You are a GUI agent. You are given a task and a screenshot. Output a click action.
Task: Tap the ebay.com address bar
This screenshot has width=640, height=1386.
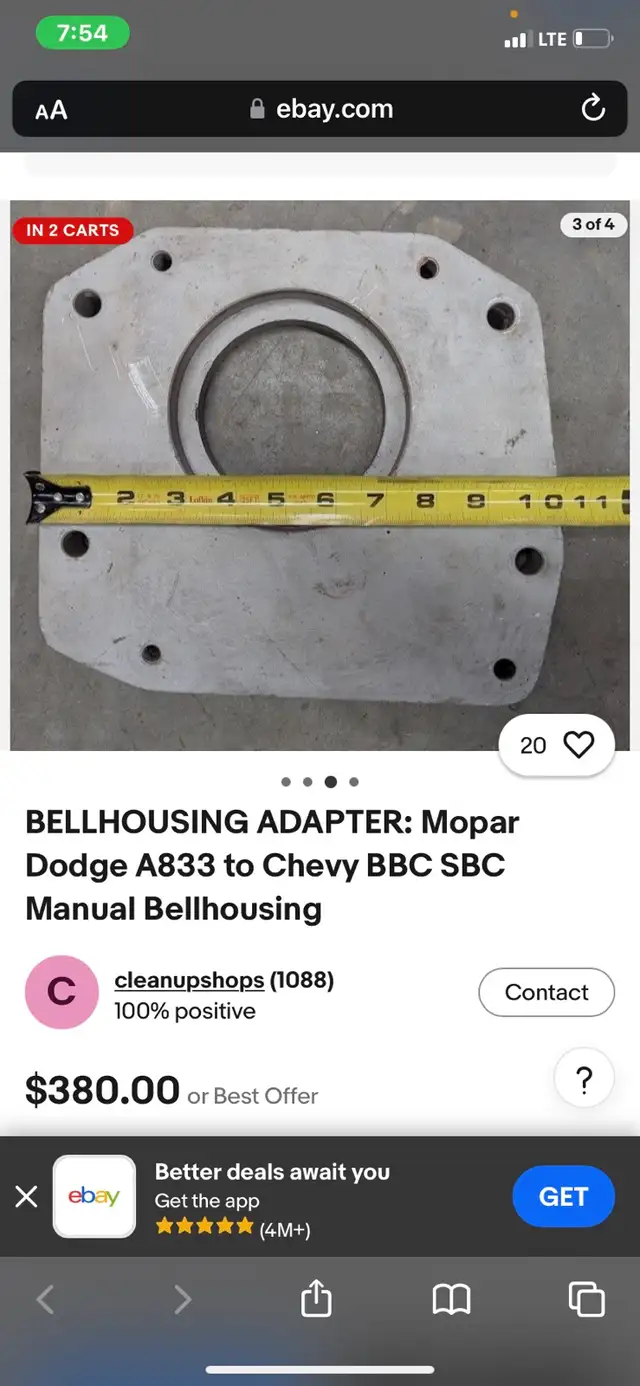point(322,109)
